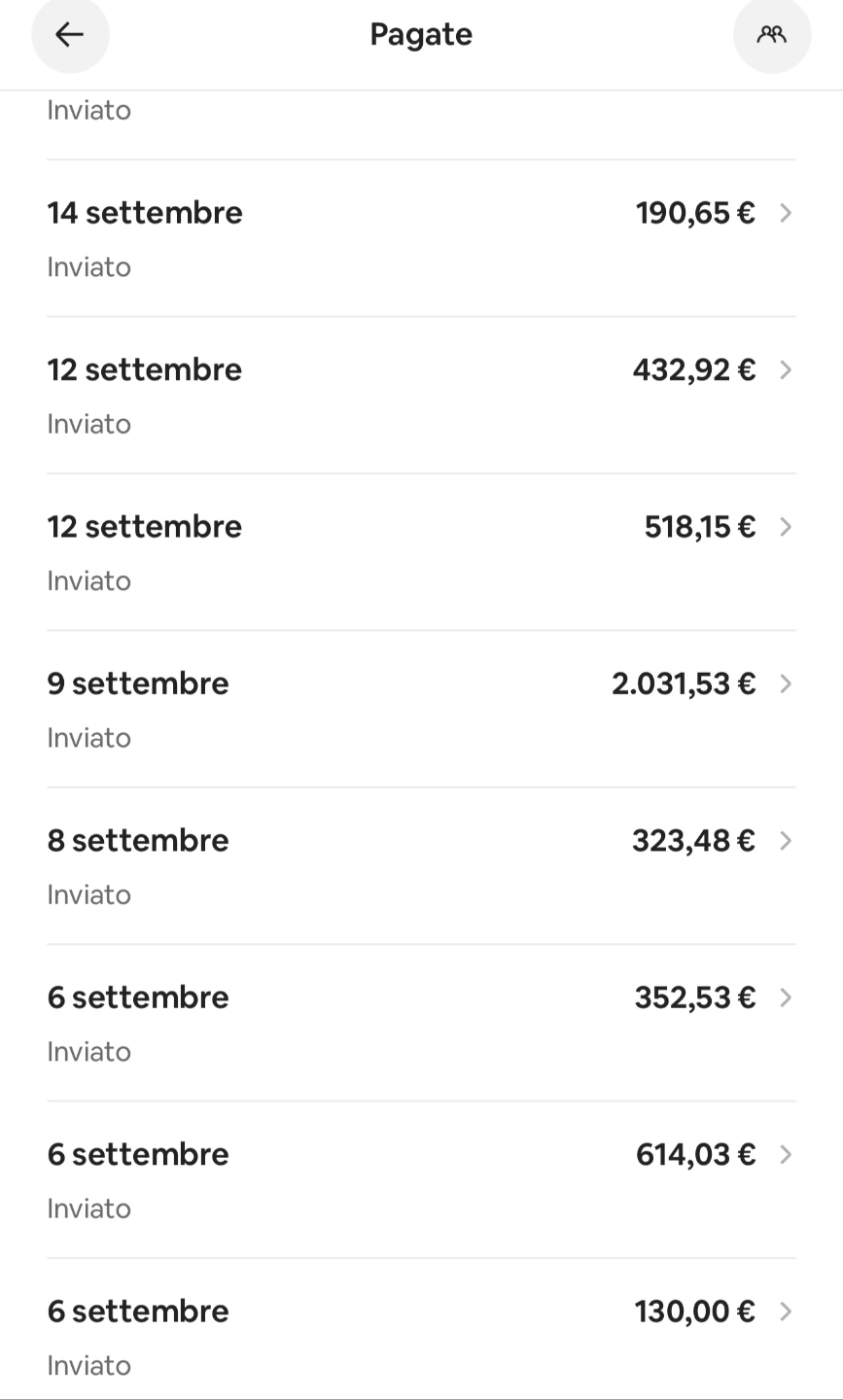843x1400 pixels.
Task: View the 432,92 € payout details
Action: (421, 395)
